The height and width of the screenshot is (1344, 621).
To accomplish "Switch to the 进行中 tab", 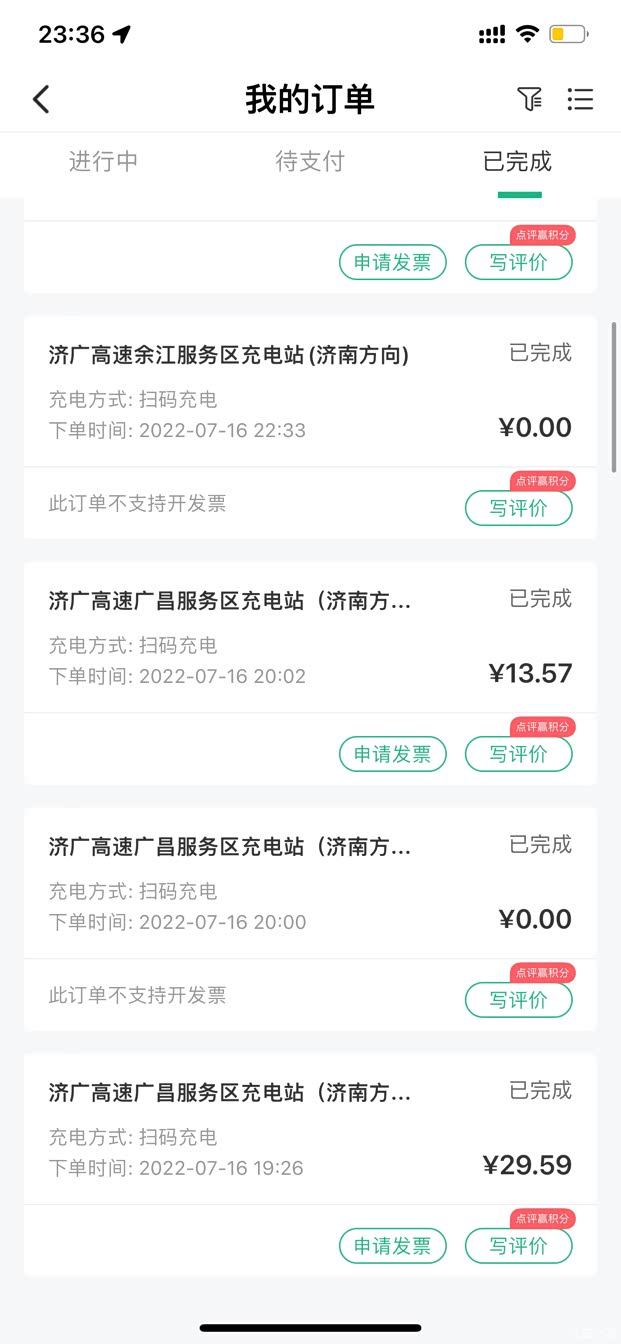I will point(103,162).
